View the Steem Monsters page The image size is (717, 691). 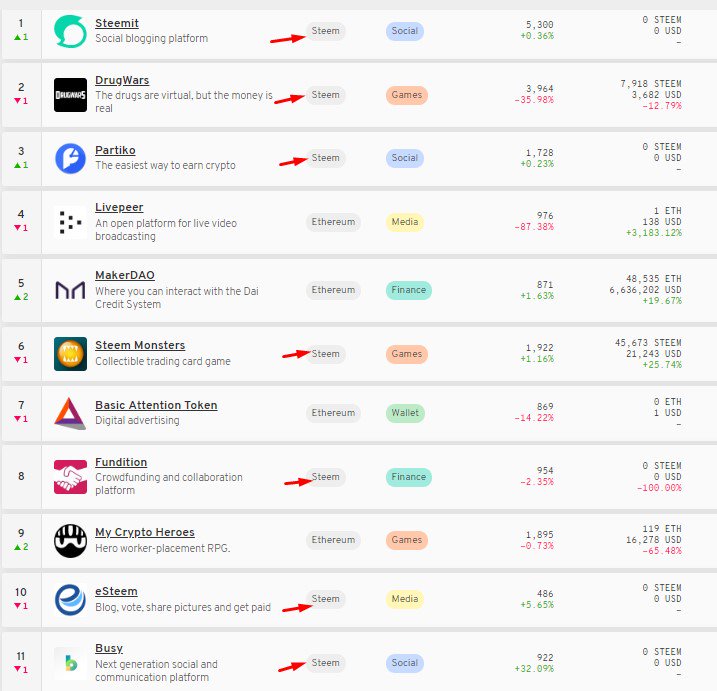tap(139, 346)
